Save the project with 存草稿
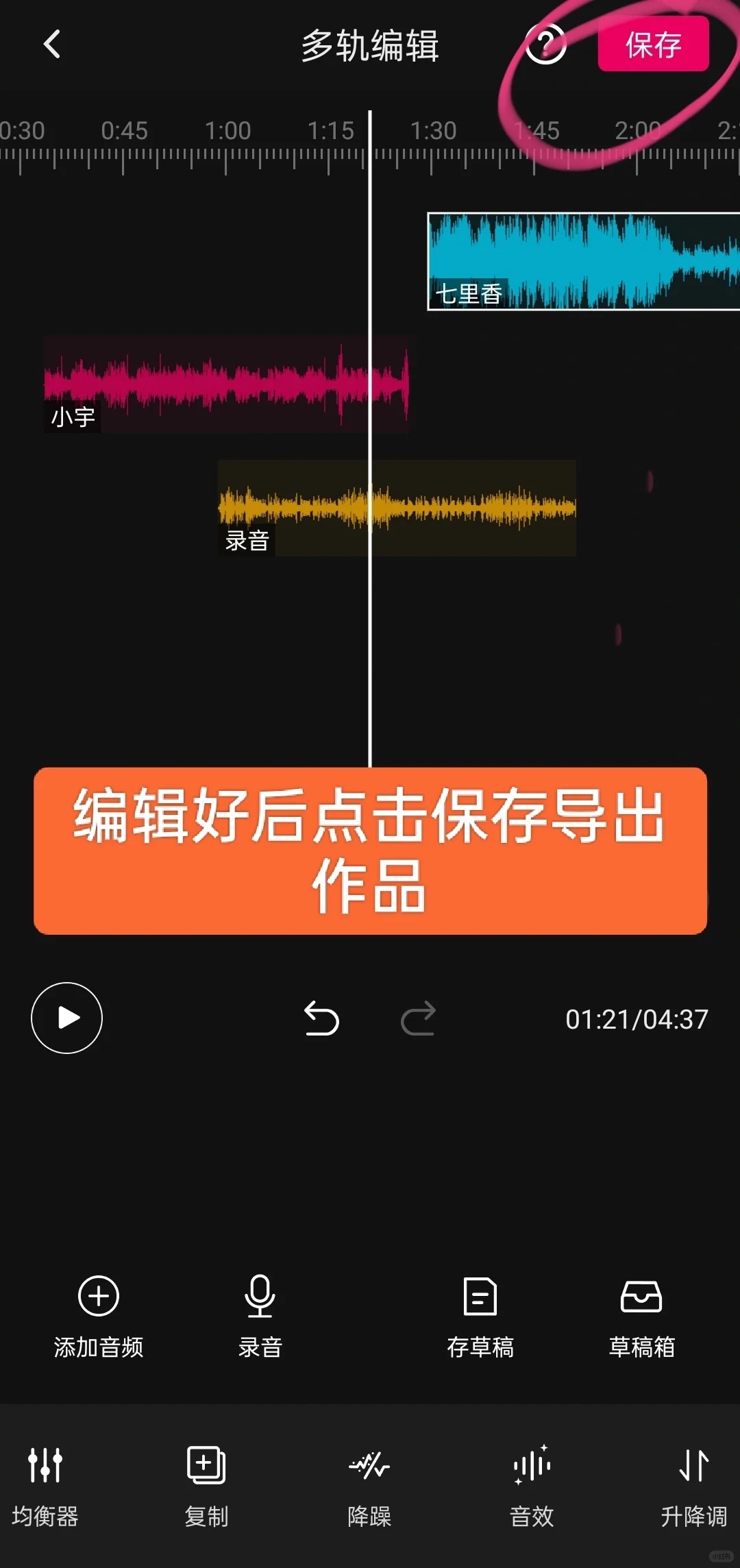 pyautogui.click(x=480, y=1316)
